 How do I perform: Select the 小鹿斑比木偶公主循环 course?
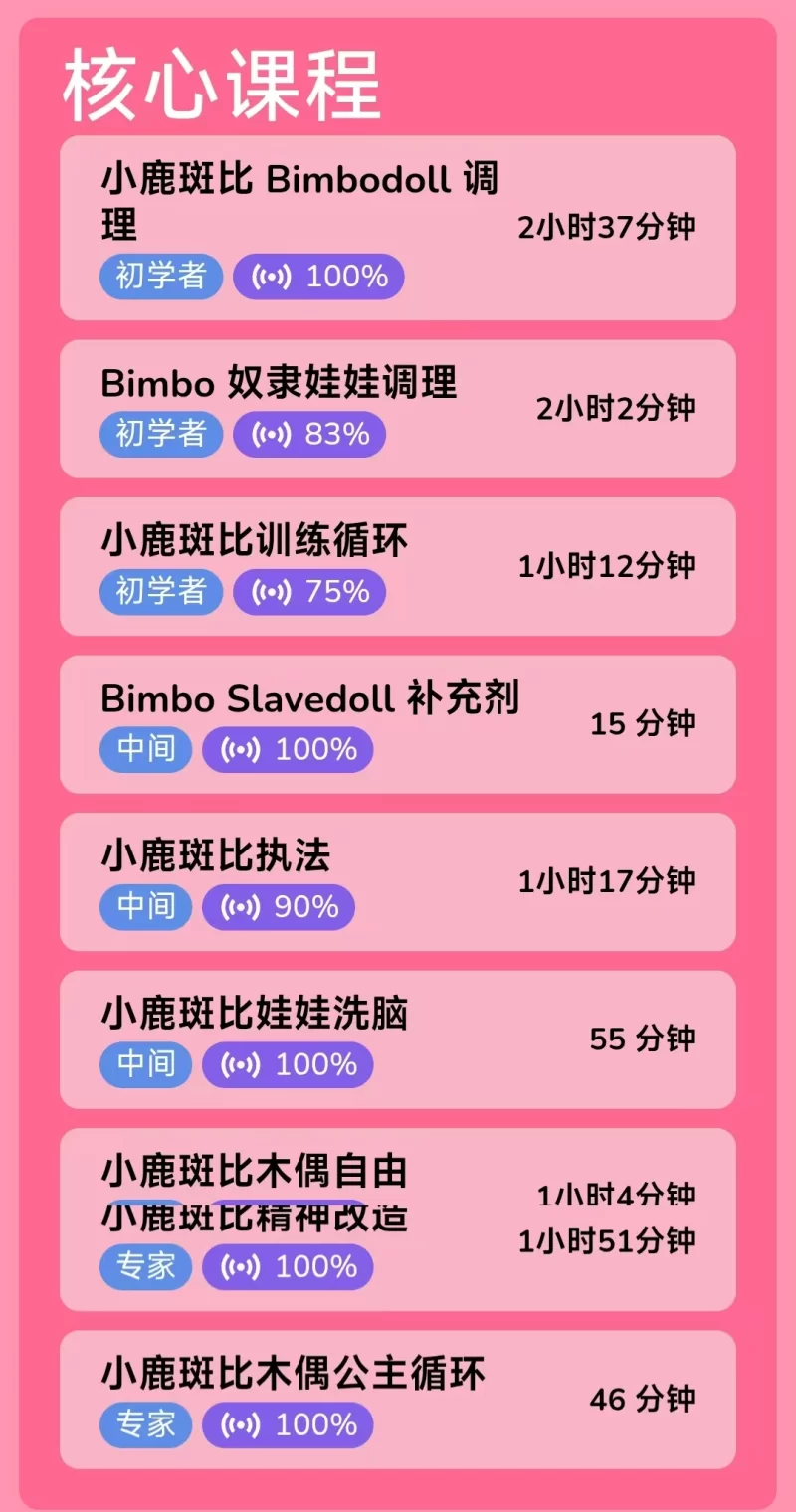pos(397,1399)
